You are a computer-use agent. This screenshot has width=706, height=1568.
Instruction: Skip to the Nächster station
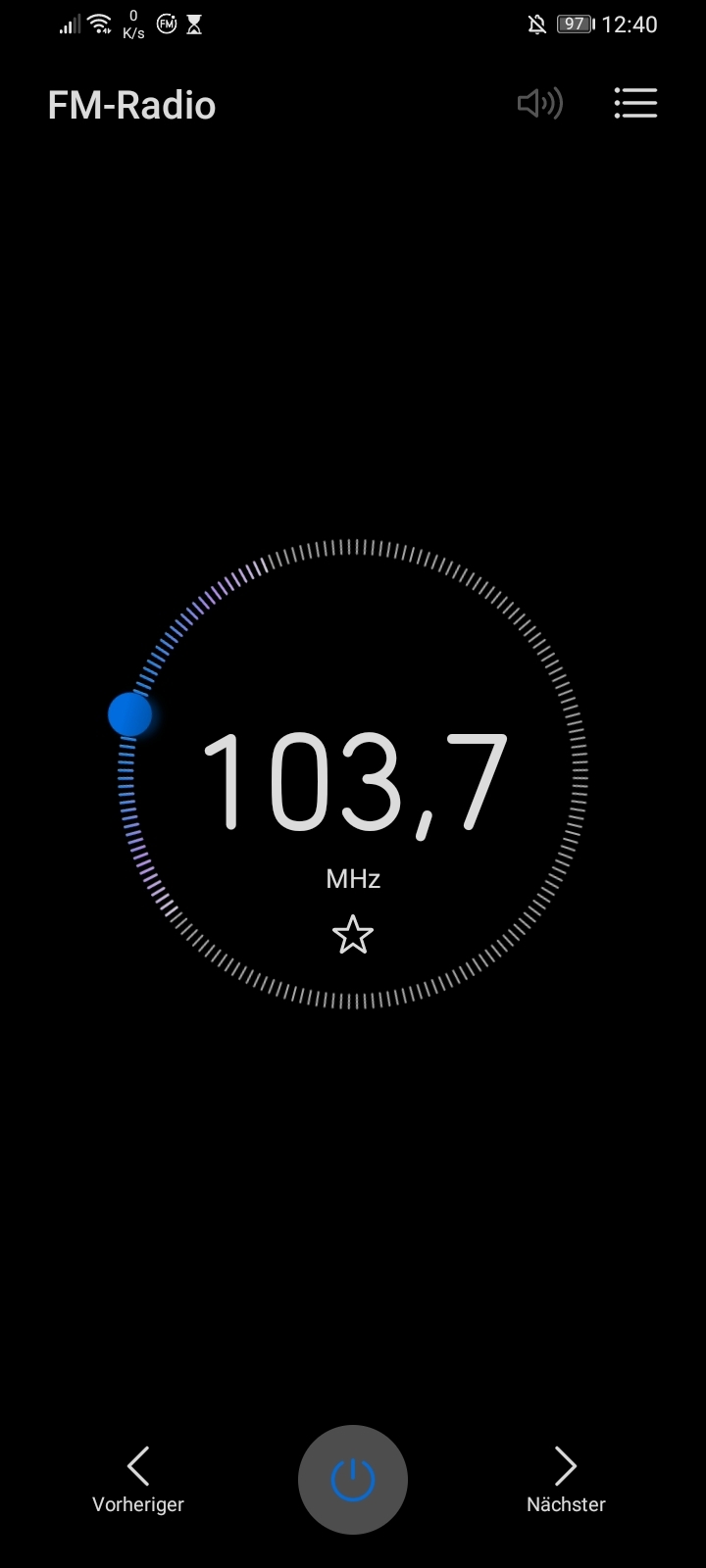click(x=566, y=1478)
